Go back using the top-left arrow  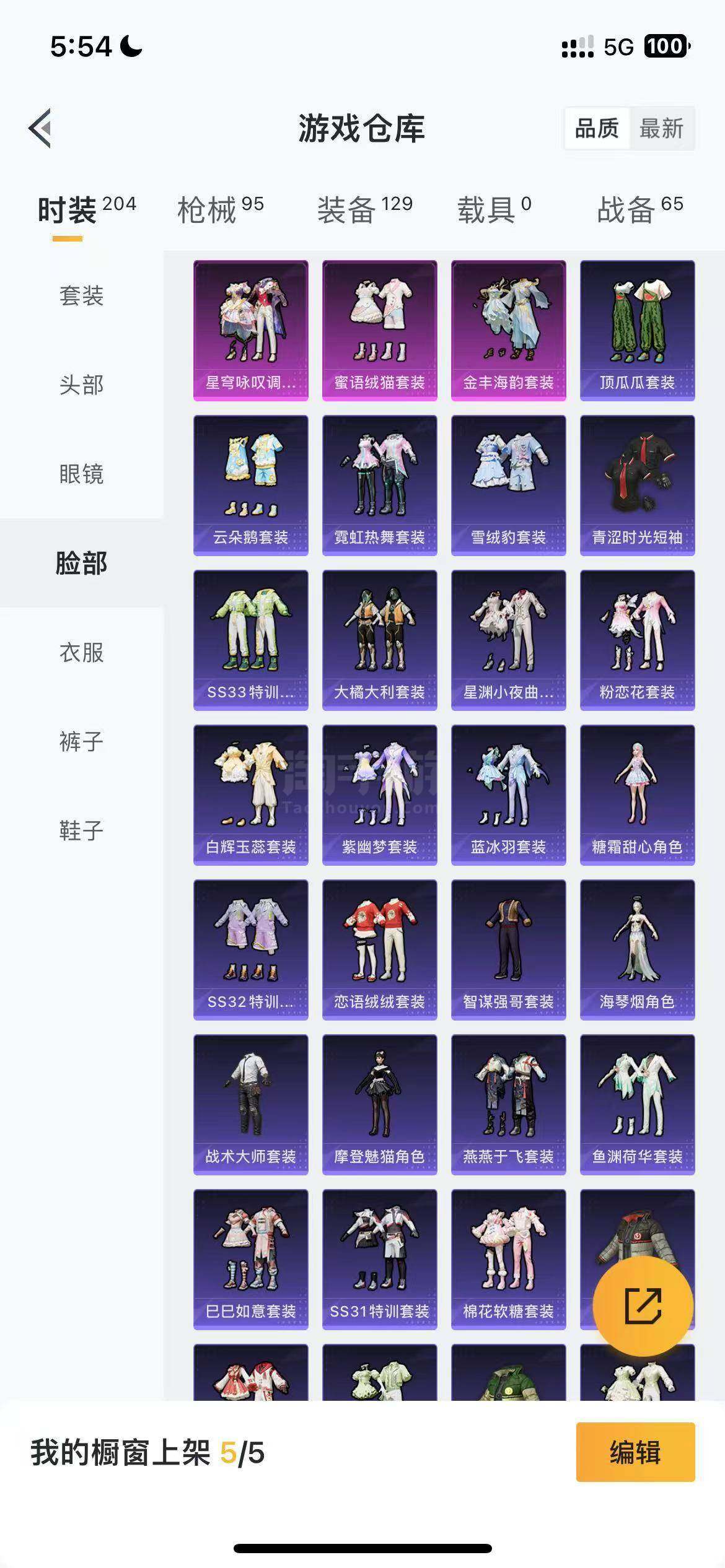[40, 128]
